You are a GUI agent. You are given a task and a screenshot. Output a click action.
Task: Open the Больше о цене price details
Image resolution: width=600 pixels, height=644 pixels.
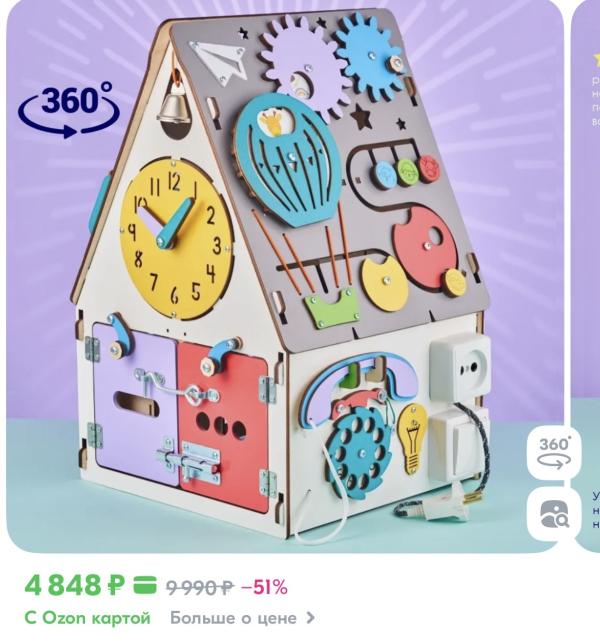(242, 618)
